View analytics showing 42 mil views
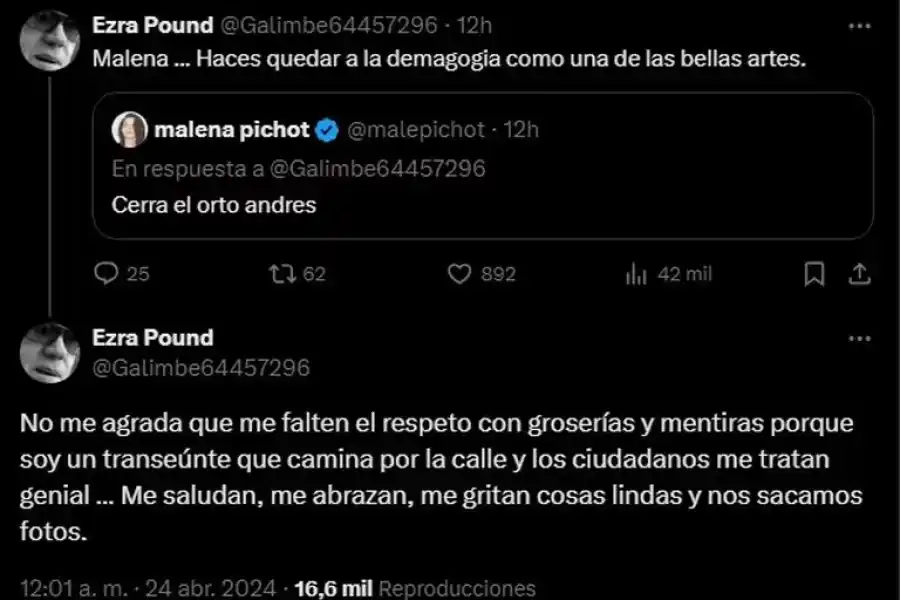This screenshot has height=600, width=900. [636, 273]
